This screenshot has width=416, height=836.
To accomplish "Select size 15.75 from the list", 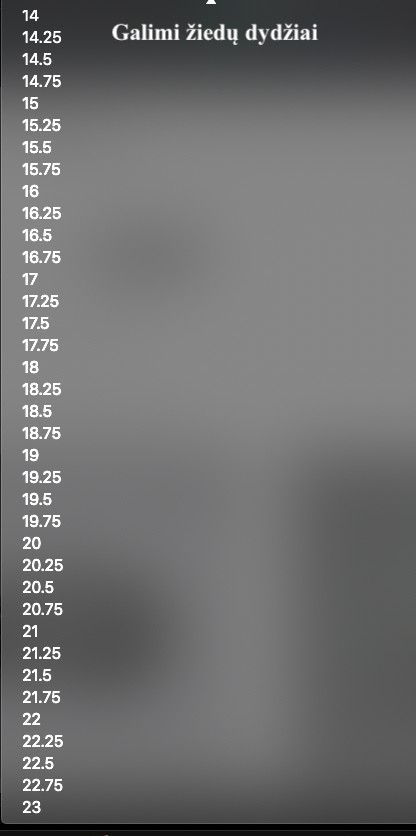I will (41, 170).
